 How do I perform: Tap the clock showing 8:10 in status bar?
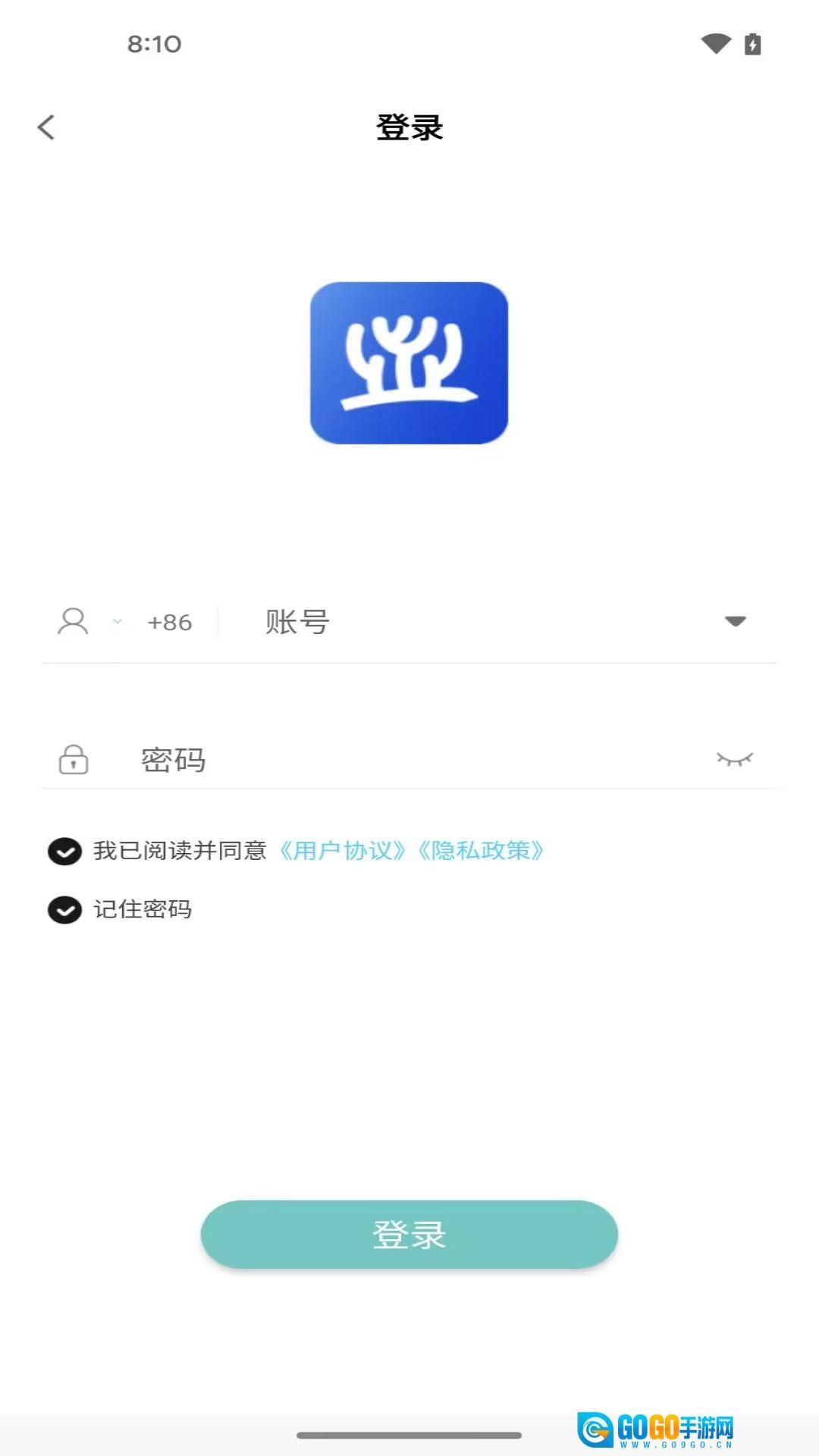154,43
